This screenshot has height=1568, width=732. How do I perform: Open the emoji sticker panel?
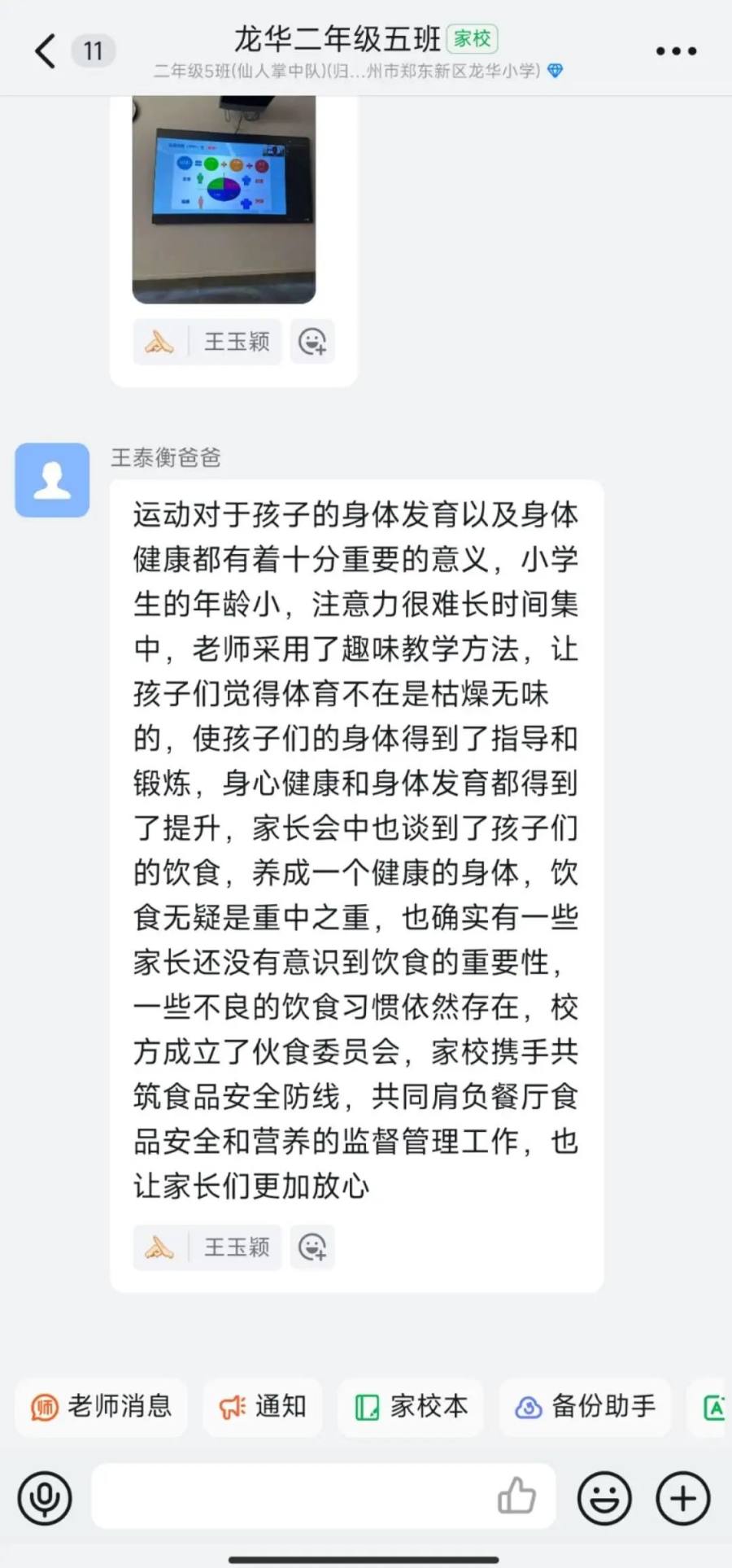(x=604, y=1498)
